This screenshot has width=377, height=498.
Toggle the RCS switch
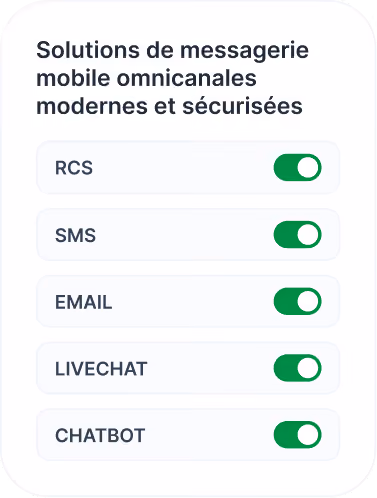click(297, 167)
